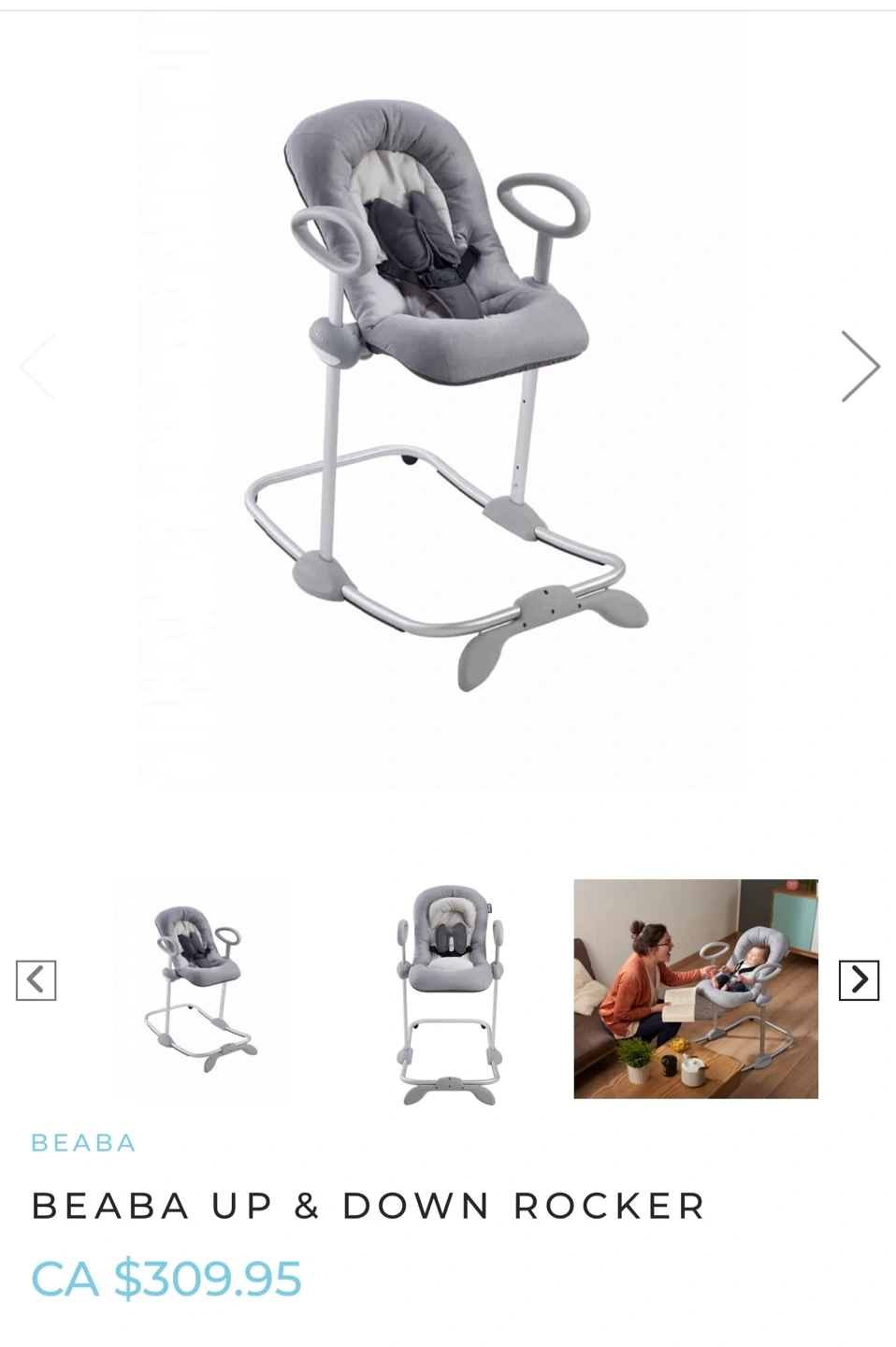
Task: Show the next product image
Action: [860, 366]
